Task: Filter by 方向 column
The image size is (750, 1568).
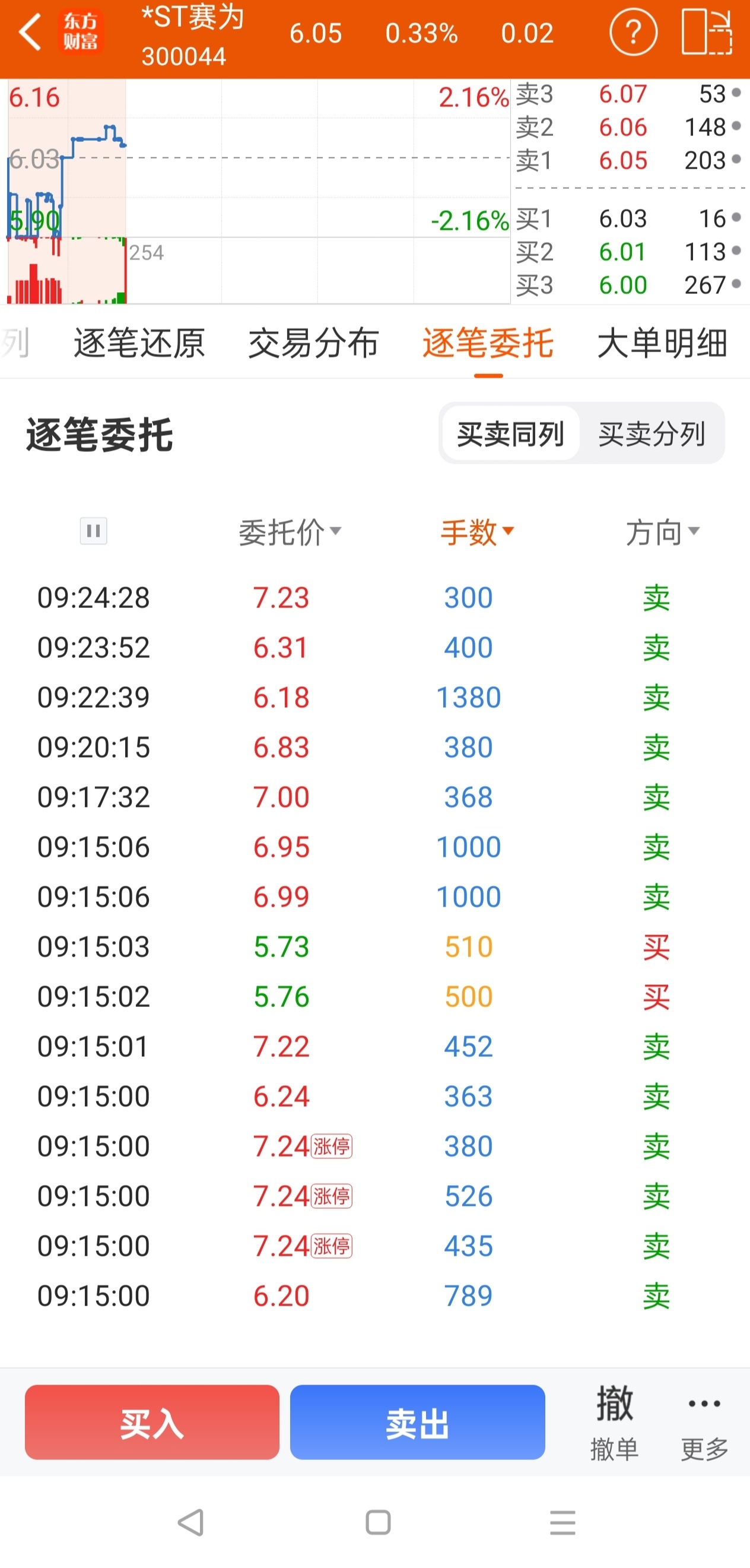Action: coord(663,533)
